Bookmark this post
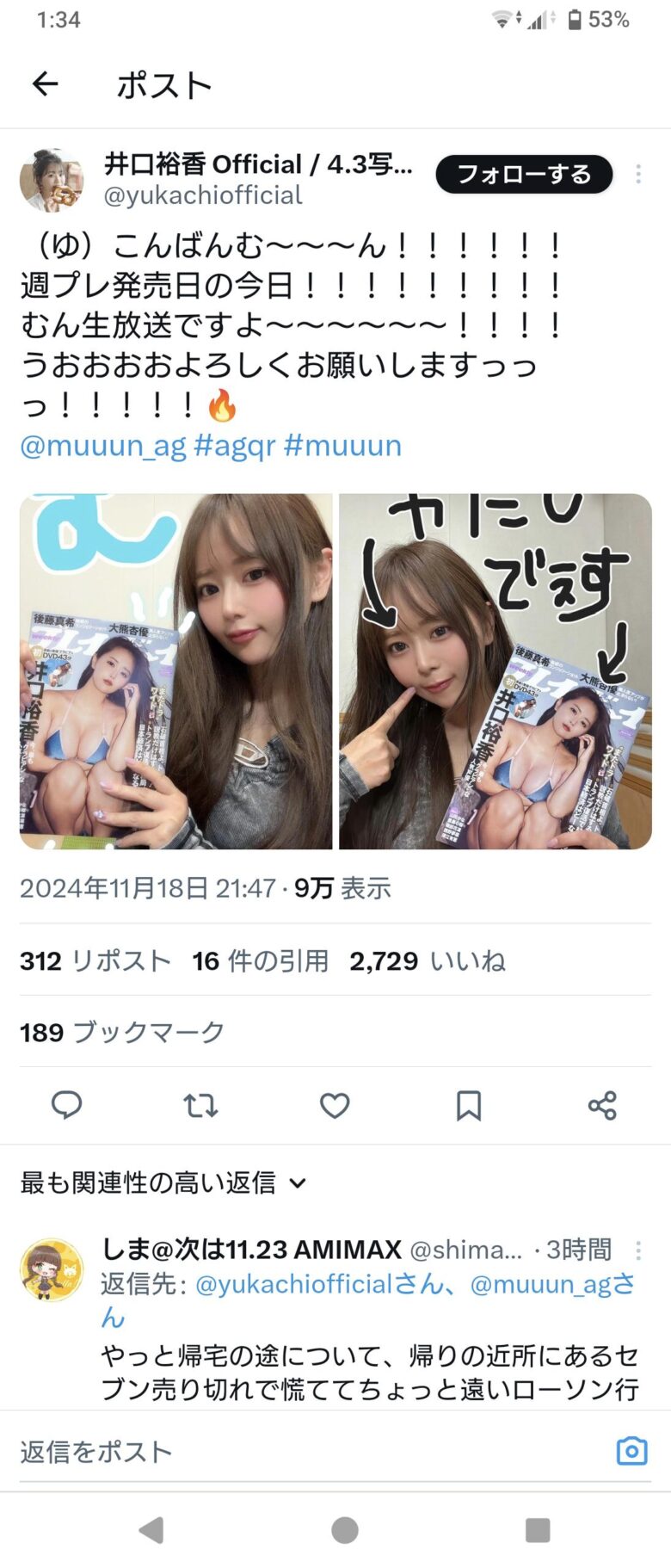 (469, 1105)
